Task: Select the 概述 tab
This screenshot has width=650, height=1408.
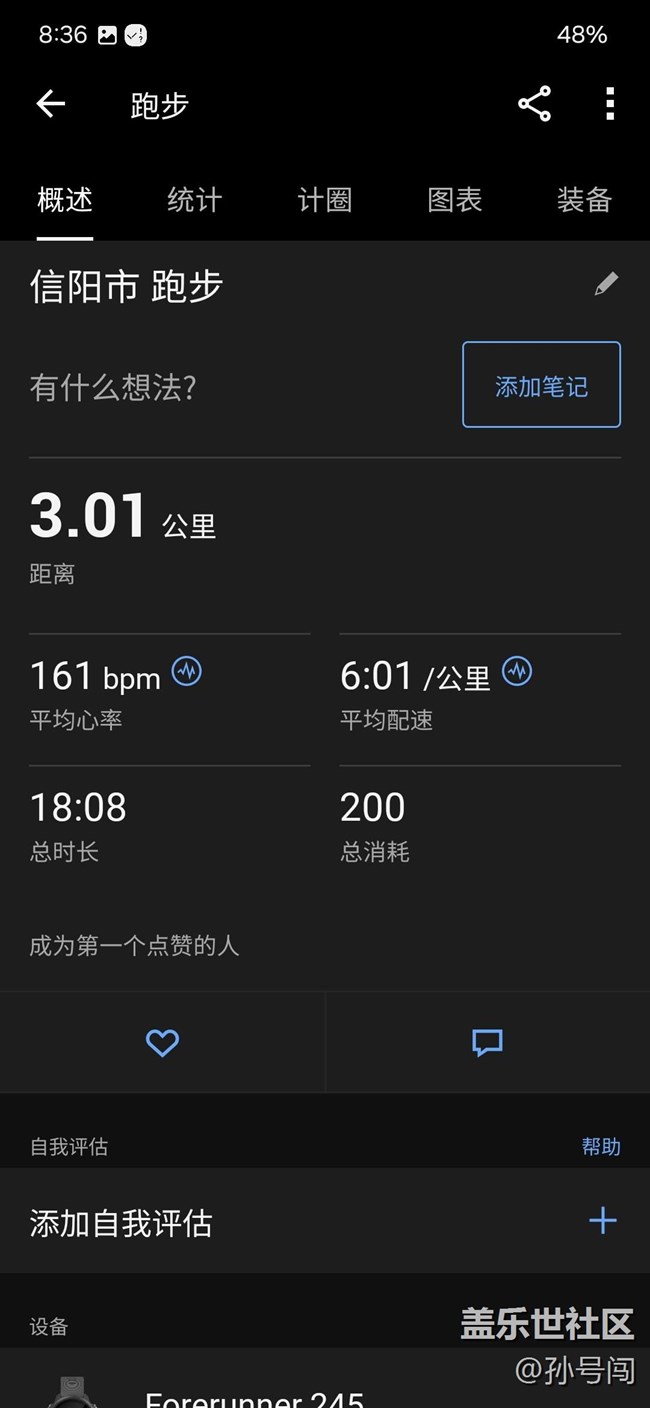Action: pyautogui.click(x=65, y=200)
